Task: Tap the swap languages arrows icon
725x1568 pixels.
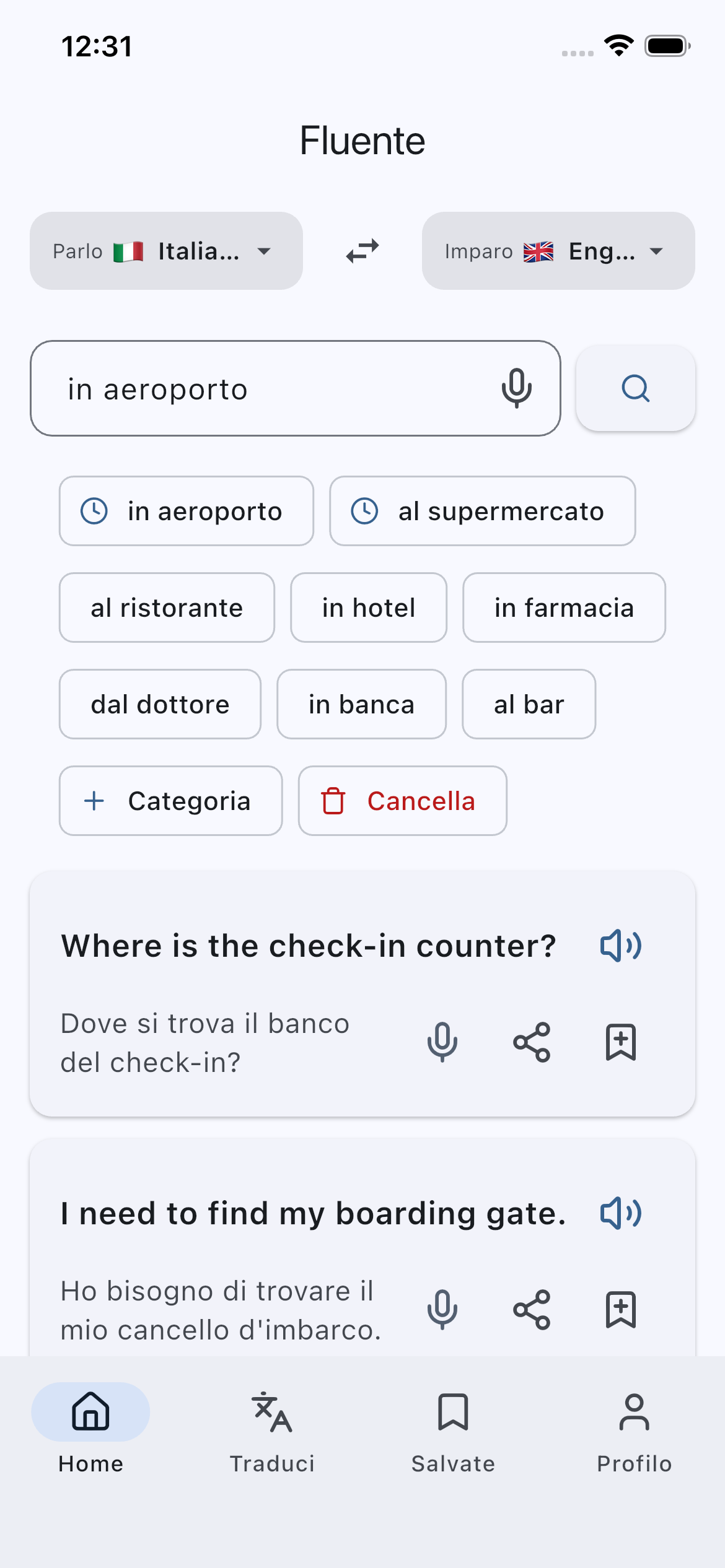Action: pos(362,251)
